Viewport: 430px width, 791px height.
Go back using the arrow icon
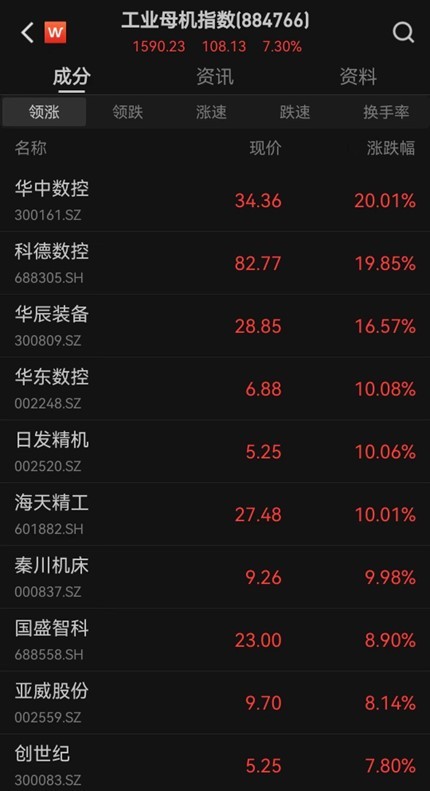pos(27,33)
